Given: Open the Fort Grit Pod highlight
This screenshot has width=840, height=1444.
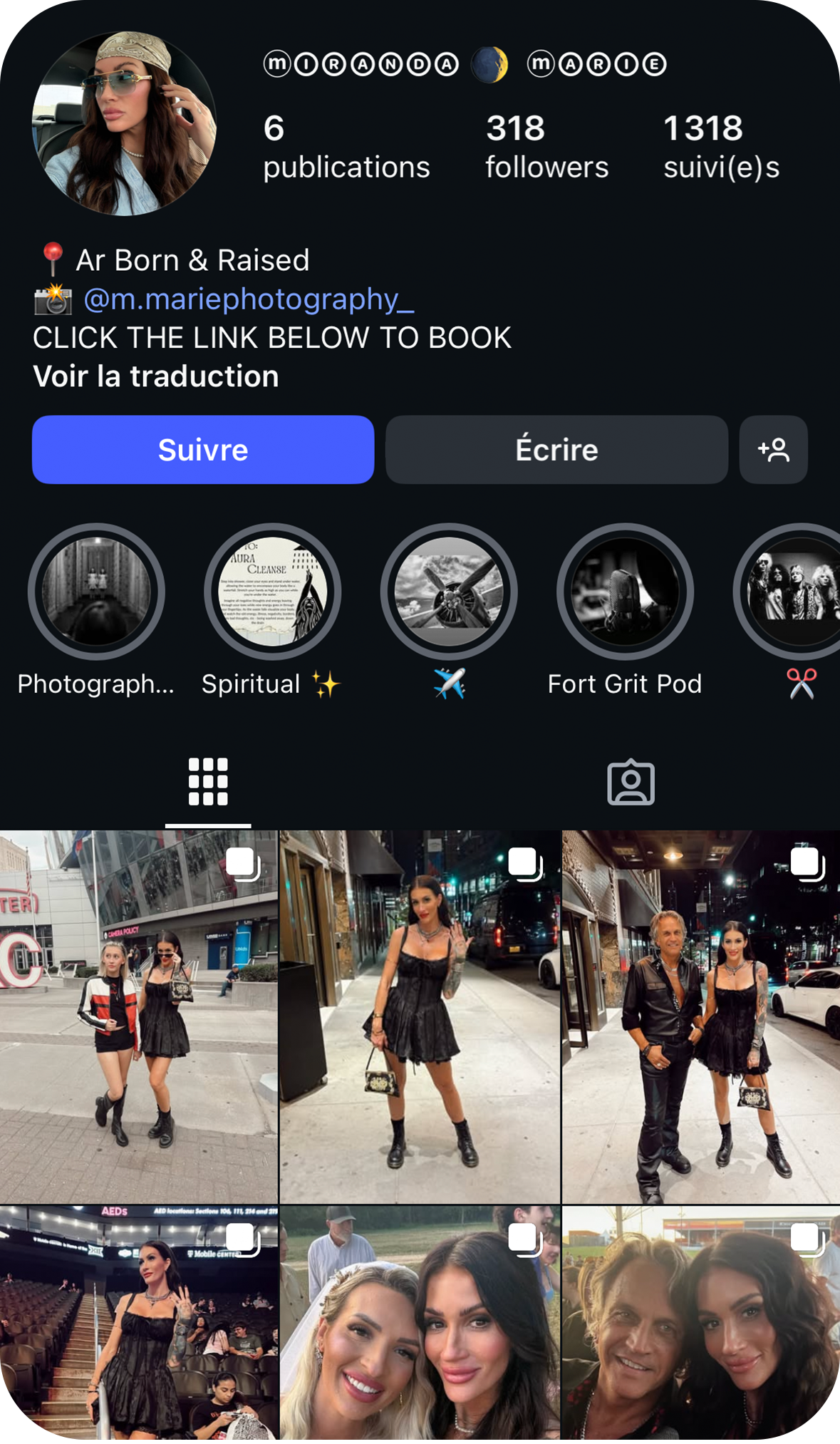Looking at the screenshot, I should point(625,592).
